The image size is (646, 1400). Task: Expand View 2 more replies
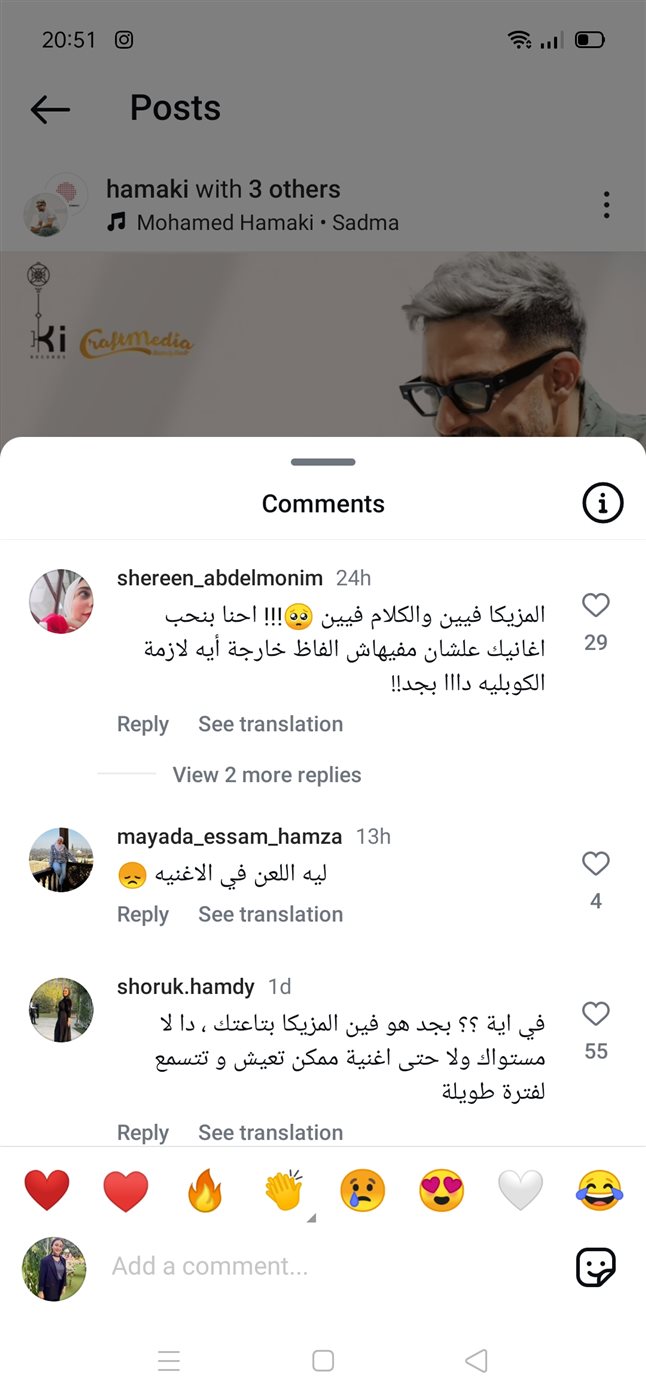(266, 775)
